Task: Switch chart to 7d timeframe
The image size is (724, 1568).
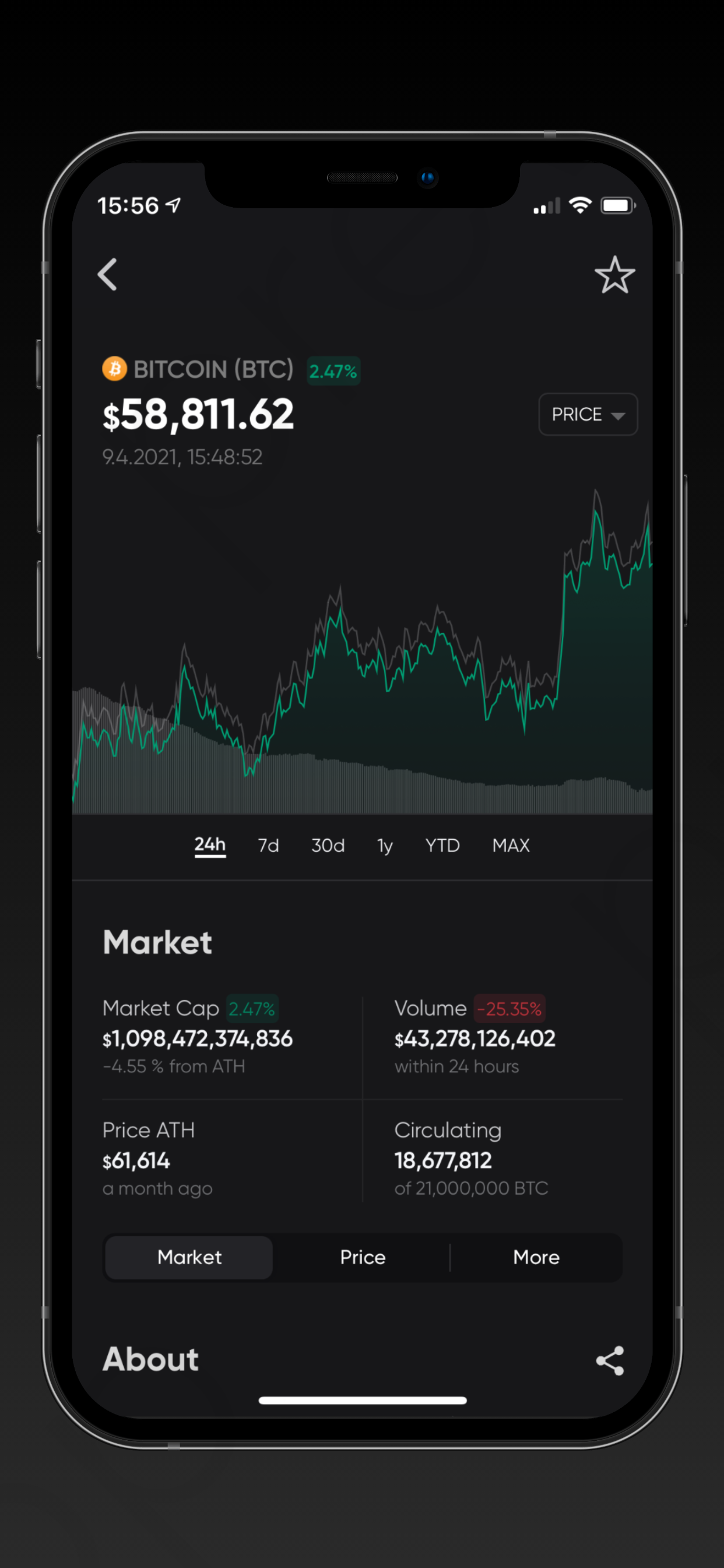Action: 267,845
